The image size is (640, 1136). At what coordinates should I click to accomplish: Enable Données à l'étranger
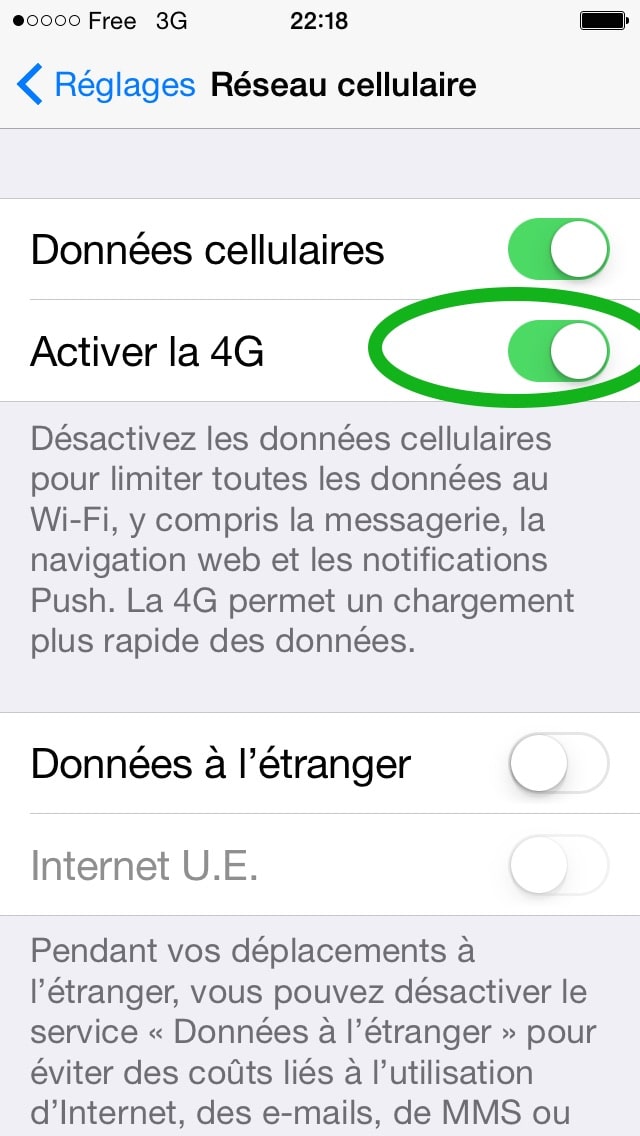pyautogui.click(x=559, y=763)
